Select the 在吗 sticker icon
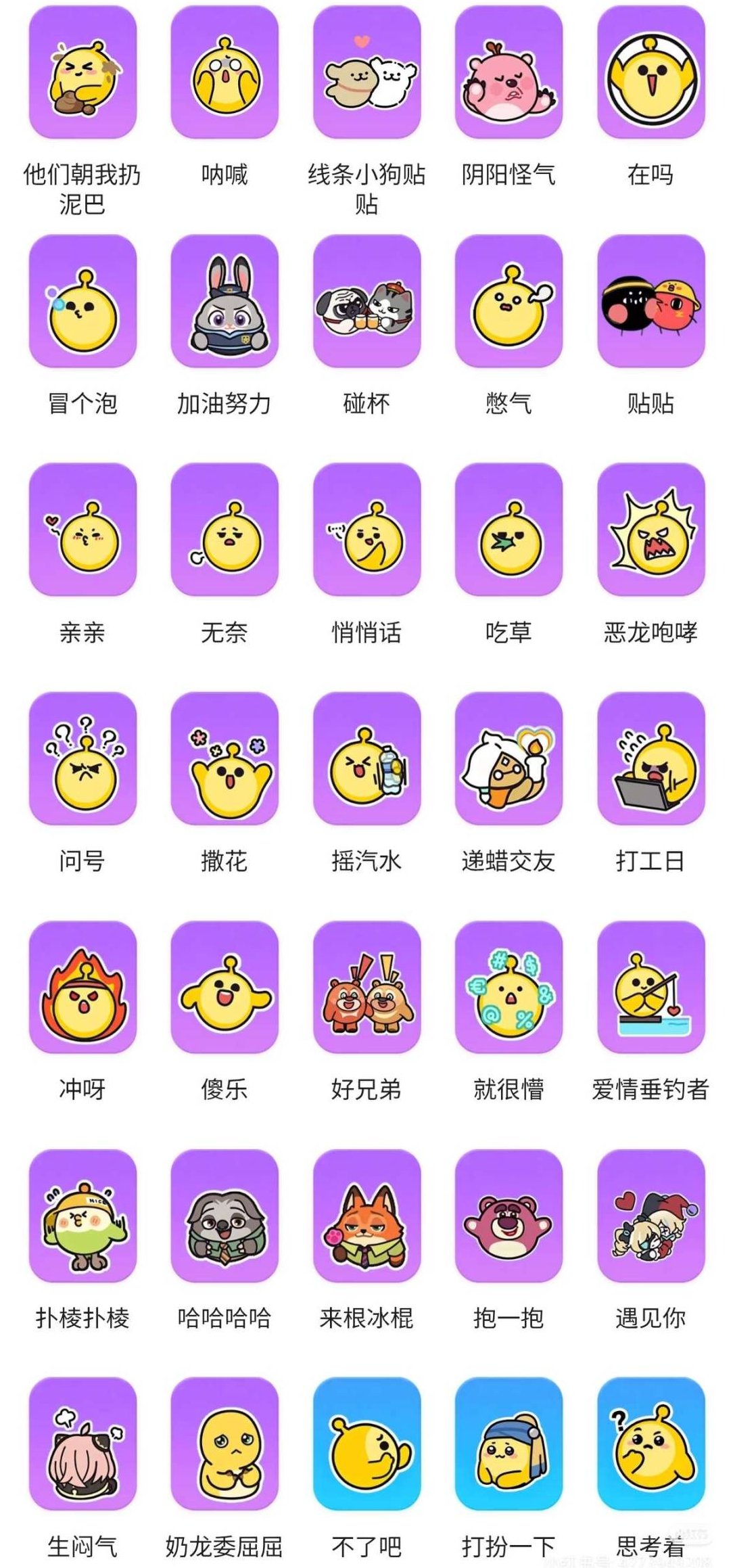 tap(649, 74)
